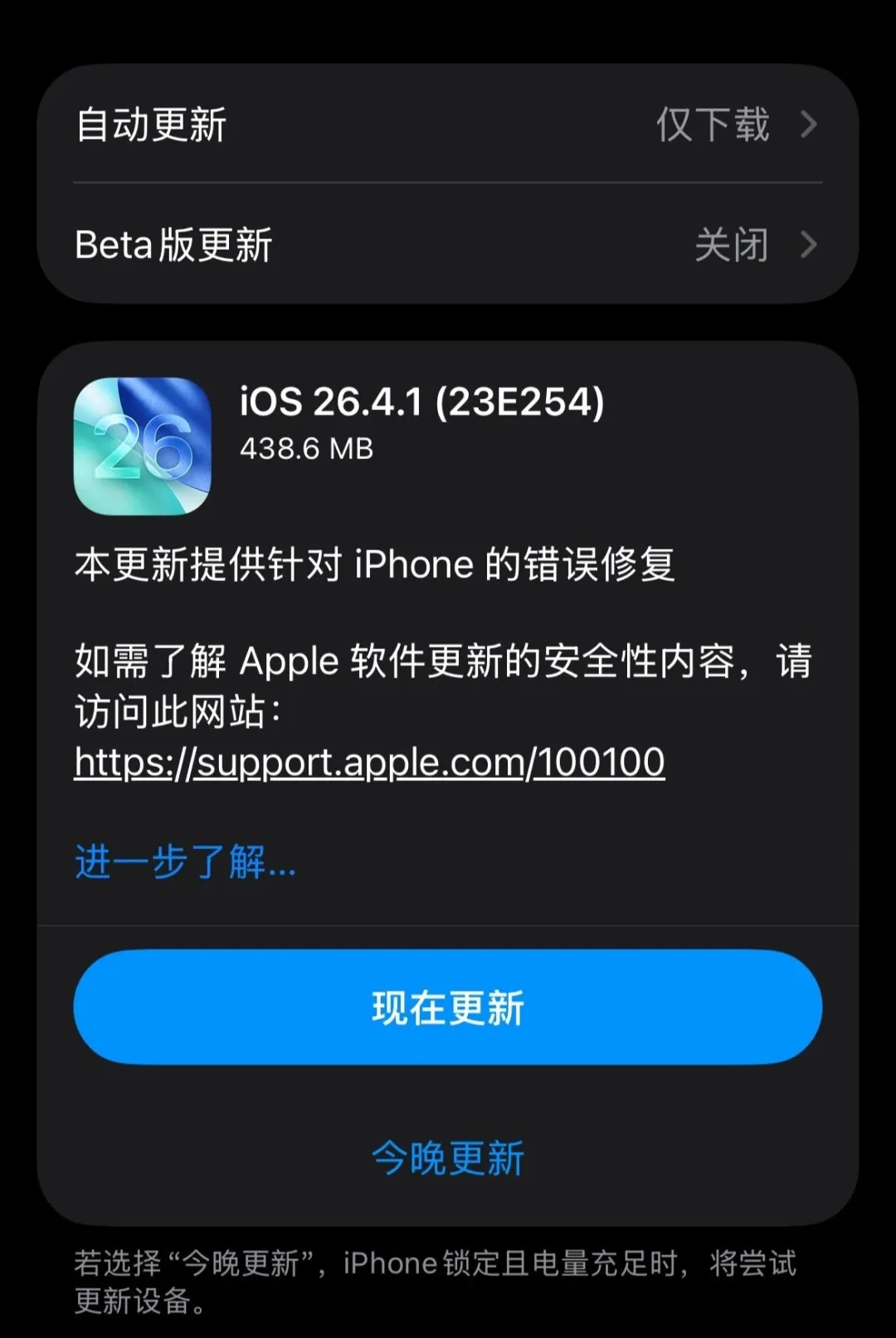Open the Beta版更新 settings row
This screenshot has width=896, height=1338.
[x=448, y=245]
